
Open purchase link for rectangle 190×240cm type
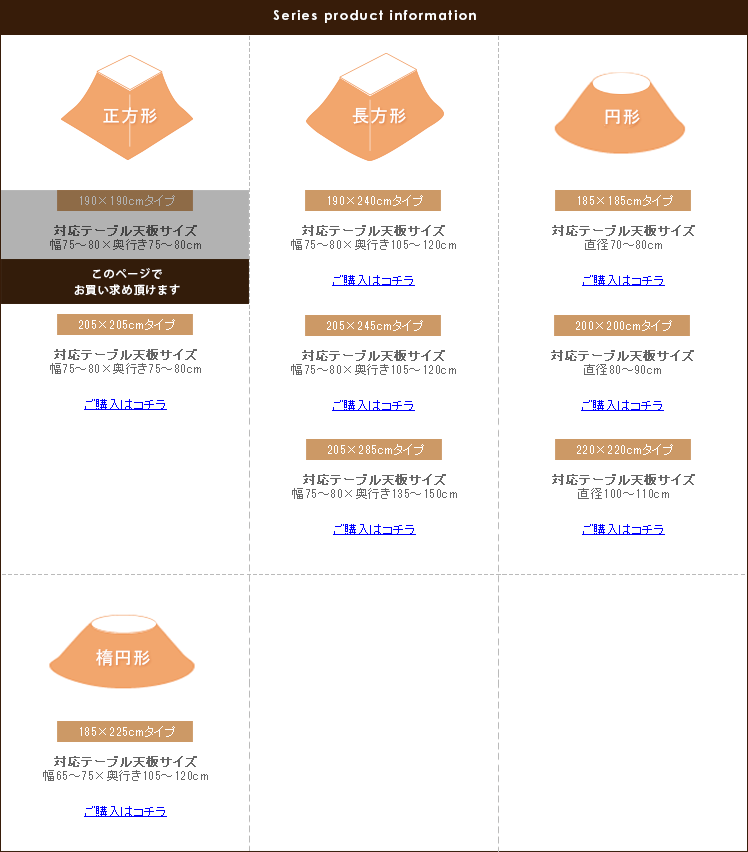point(373,281)
